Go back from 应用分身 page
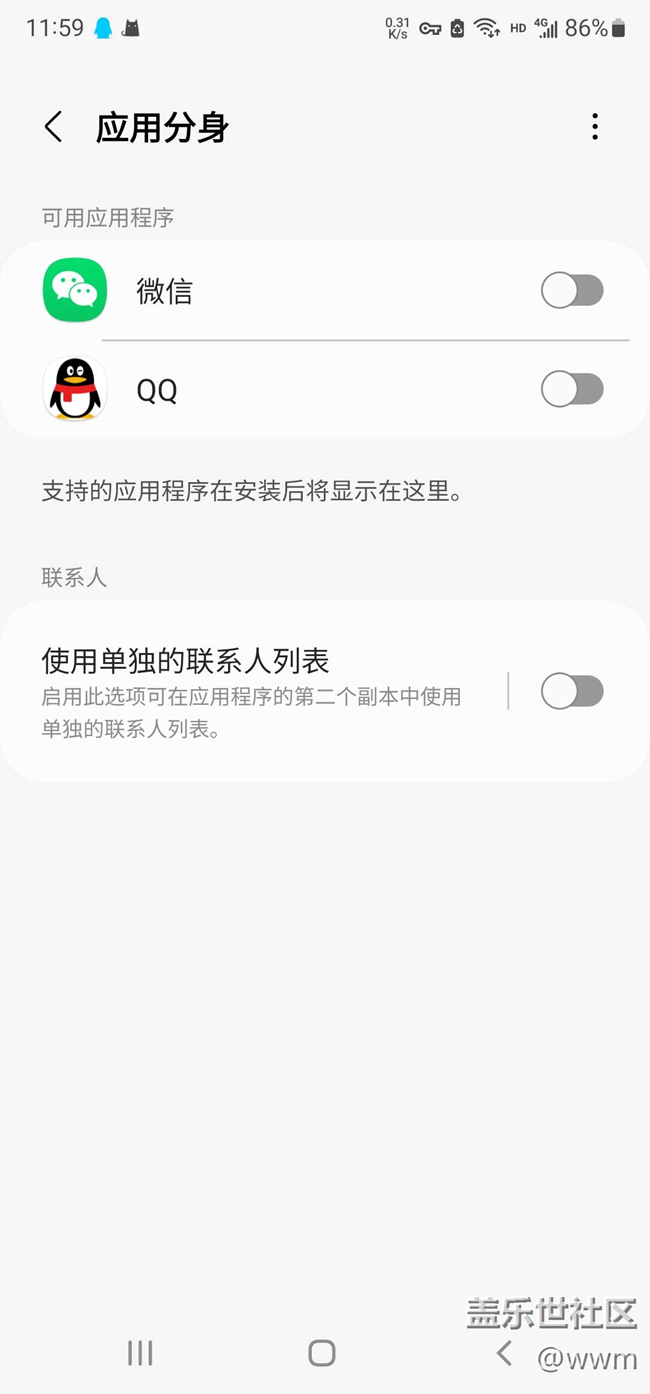This screenshot has width=650, height=1394. [x=54, y=128]
